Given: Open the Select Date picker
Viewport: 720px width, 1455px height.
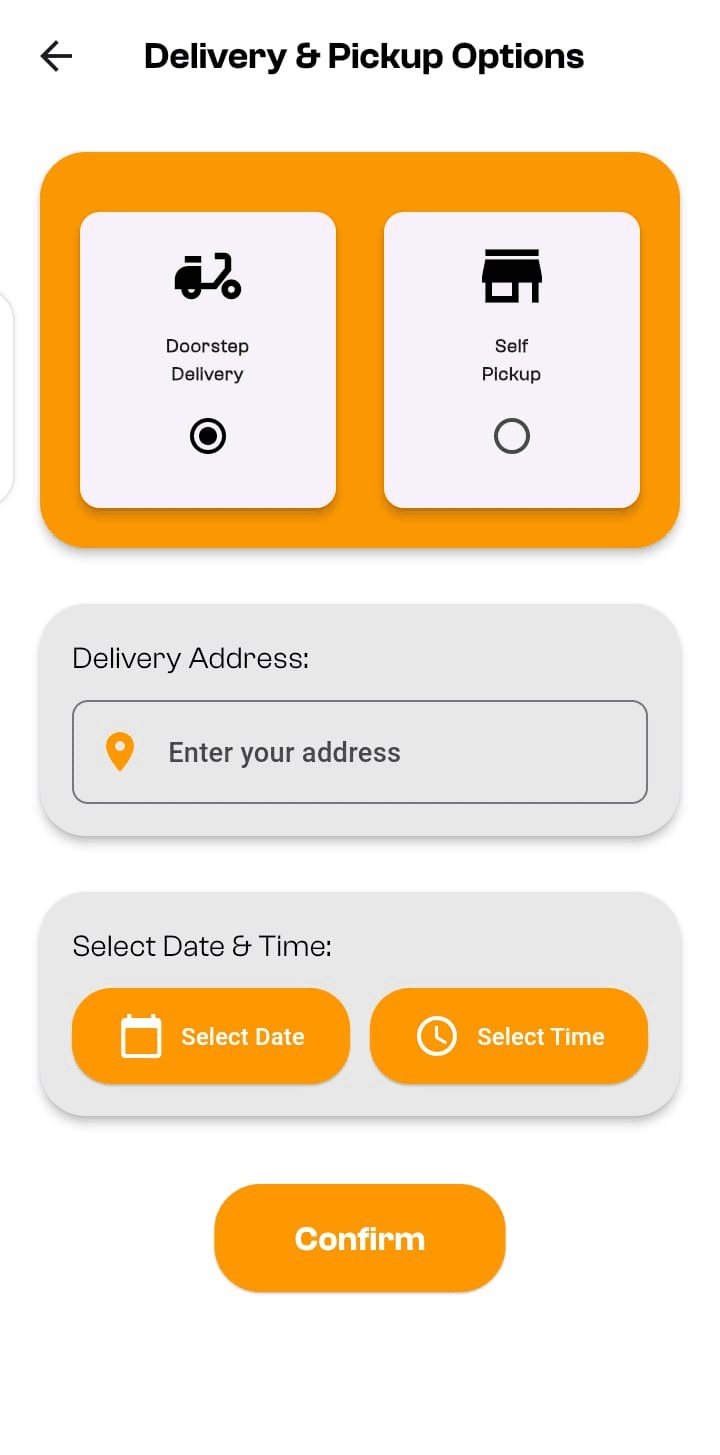Looking at the screenshot, I should pos(211,1036).
